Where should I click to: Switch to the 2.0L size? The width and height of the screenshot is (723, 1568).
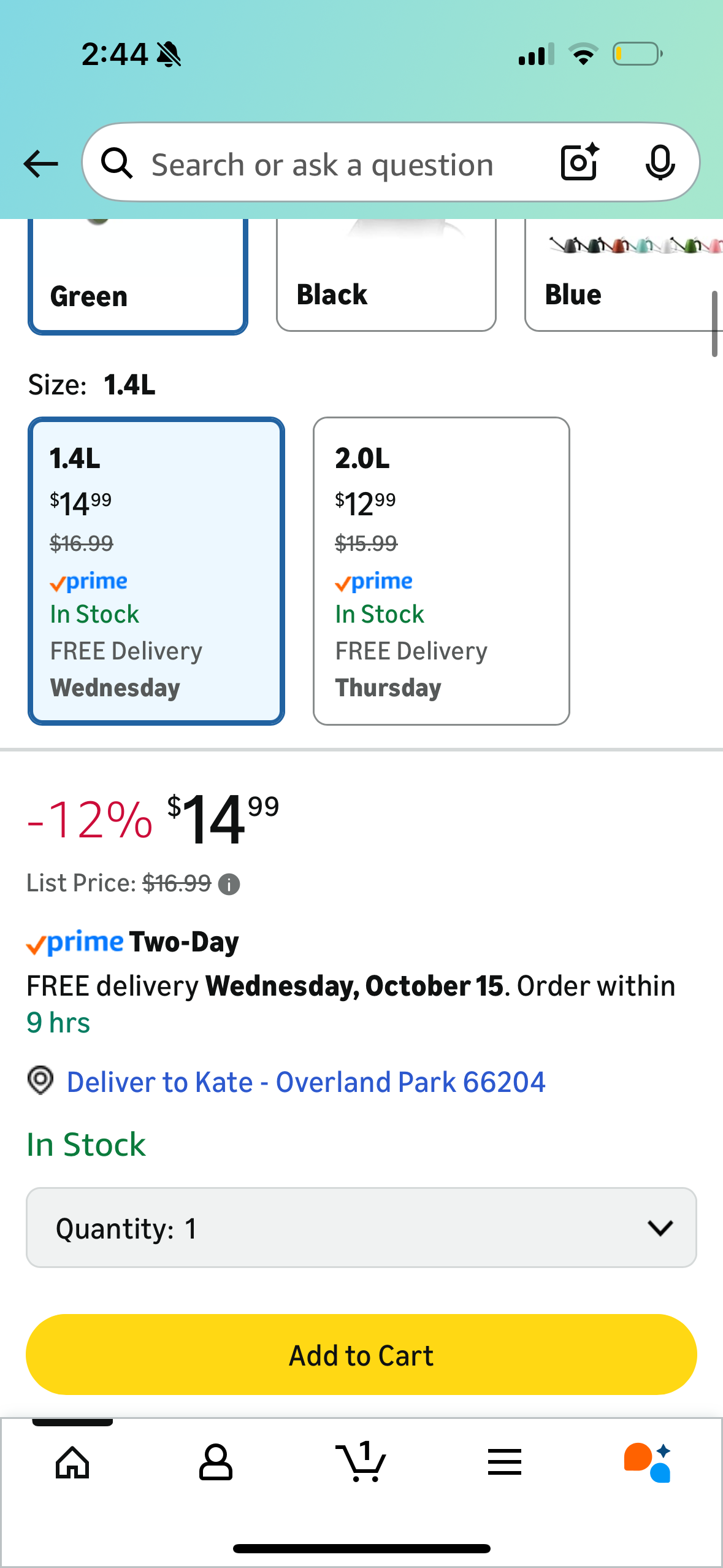441,571
